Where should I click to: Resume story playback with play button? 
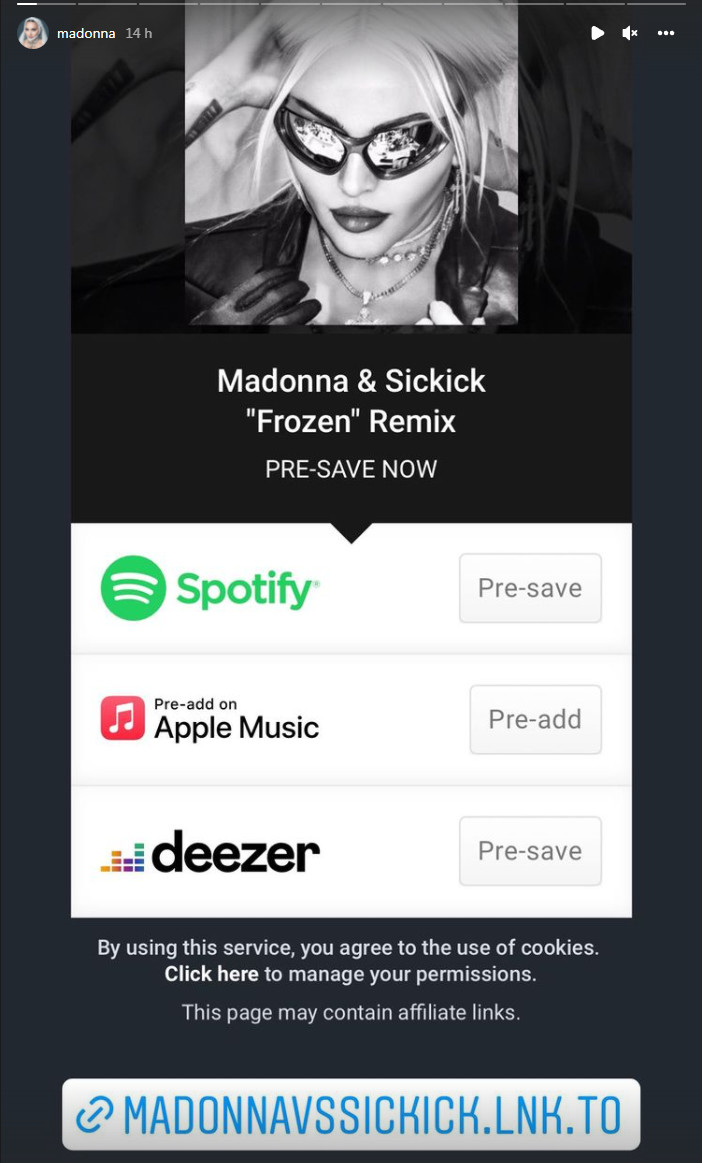pos(597,33)
